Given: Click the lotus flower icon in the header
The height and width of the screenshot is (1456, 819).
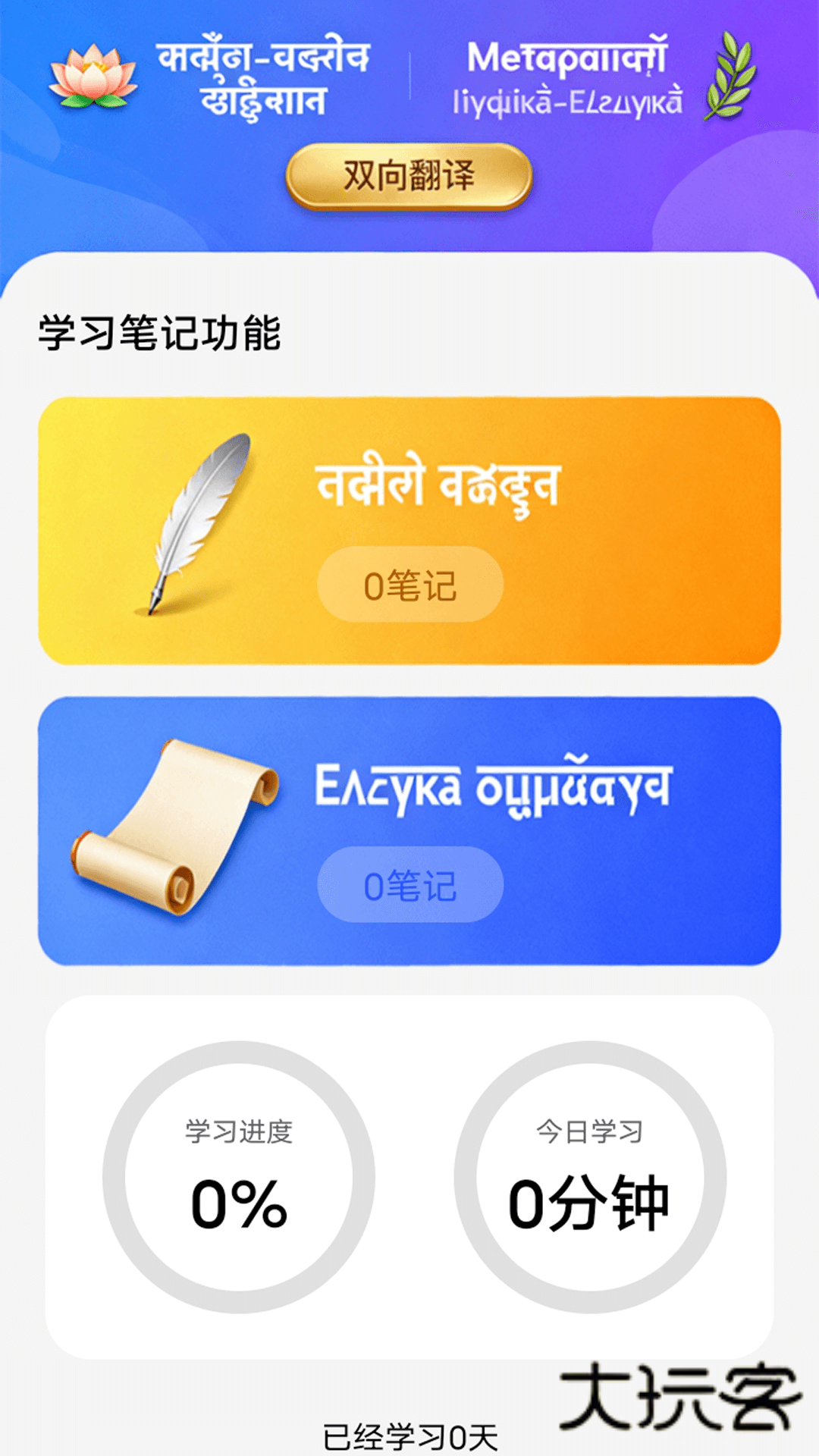Looking at the screenshot, I should click(x=91, y=76).
